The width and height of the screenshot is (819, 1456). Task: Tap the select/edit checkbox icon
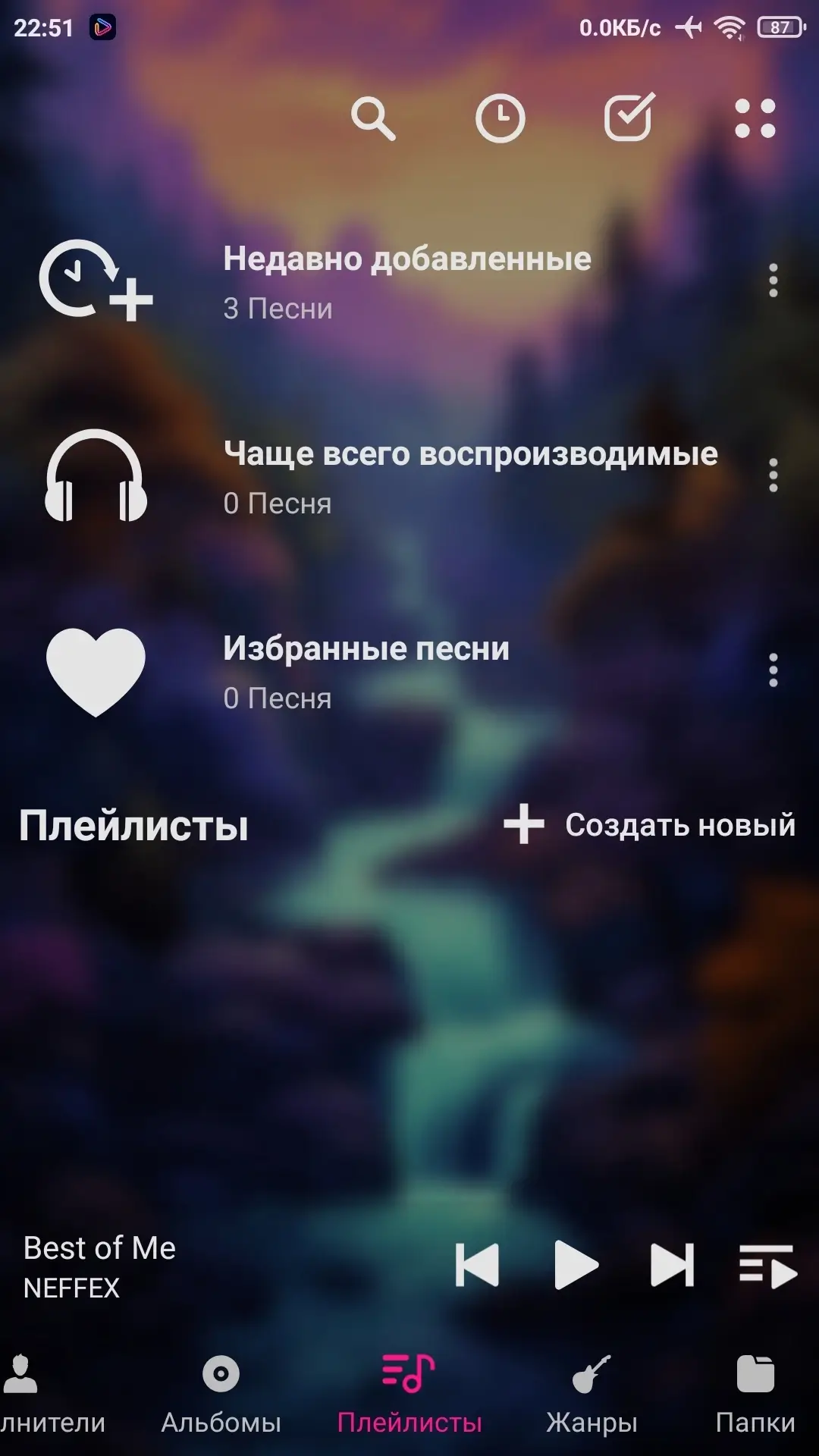(629, 118)
